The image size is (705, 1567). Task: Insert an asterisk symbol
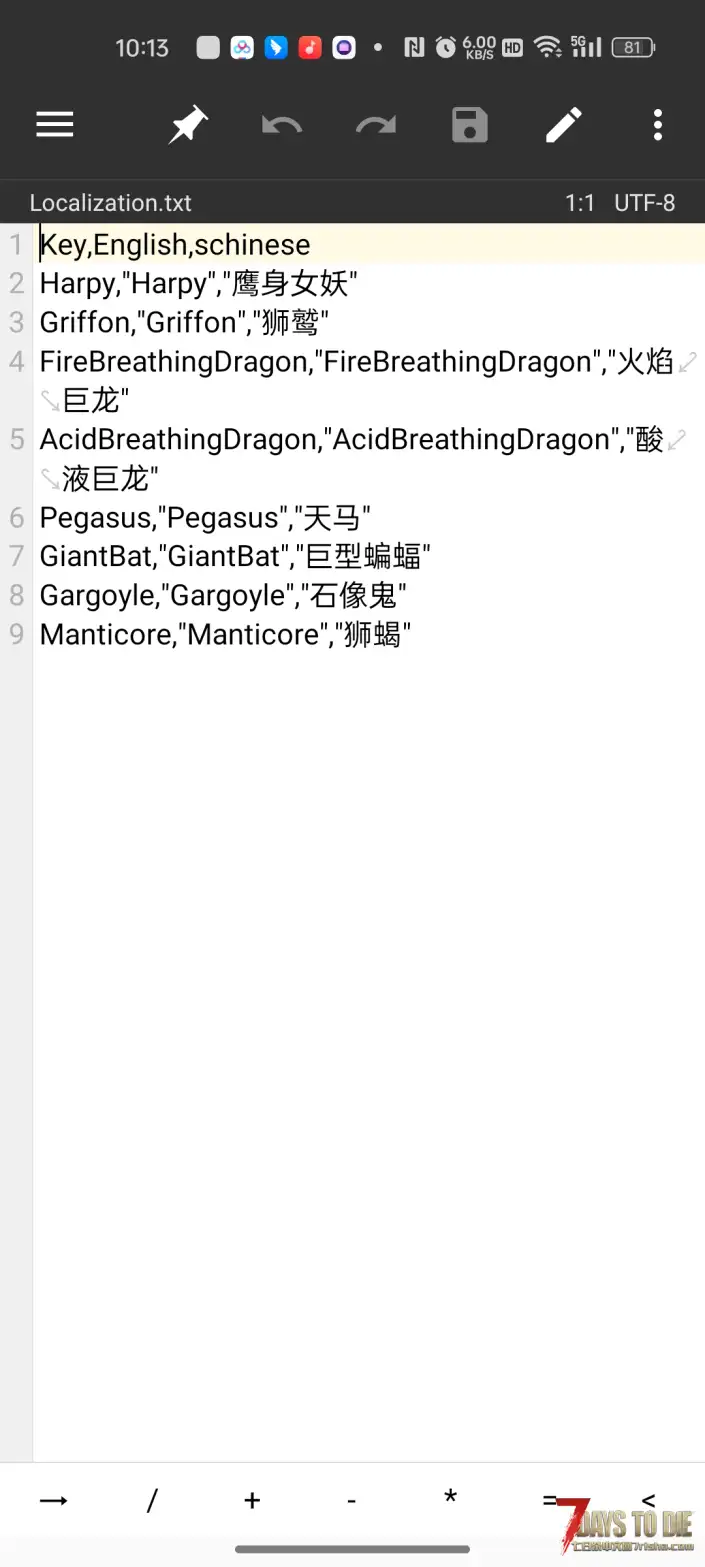click(x=450, y=1498)
